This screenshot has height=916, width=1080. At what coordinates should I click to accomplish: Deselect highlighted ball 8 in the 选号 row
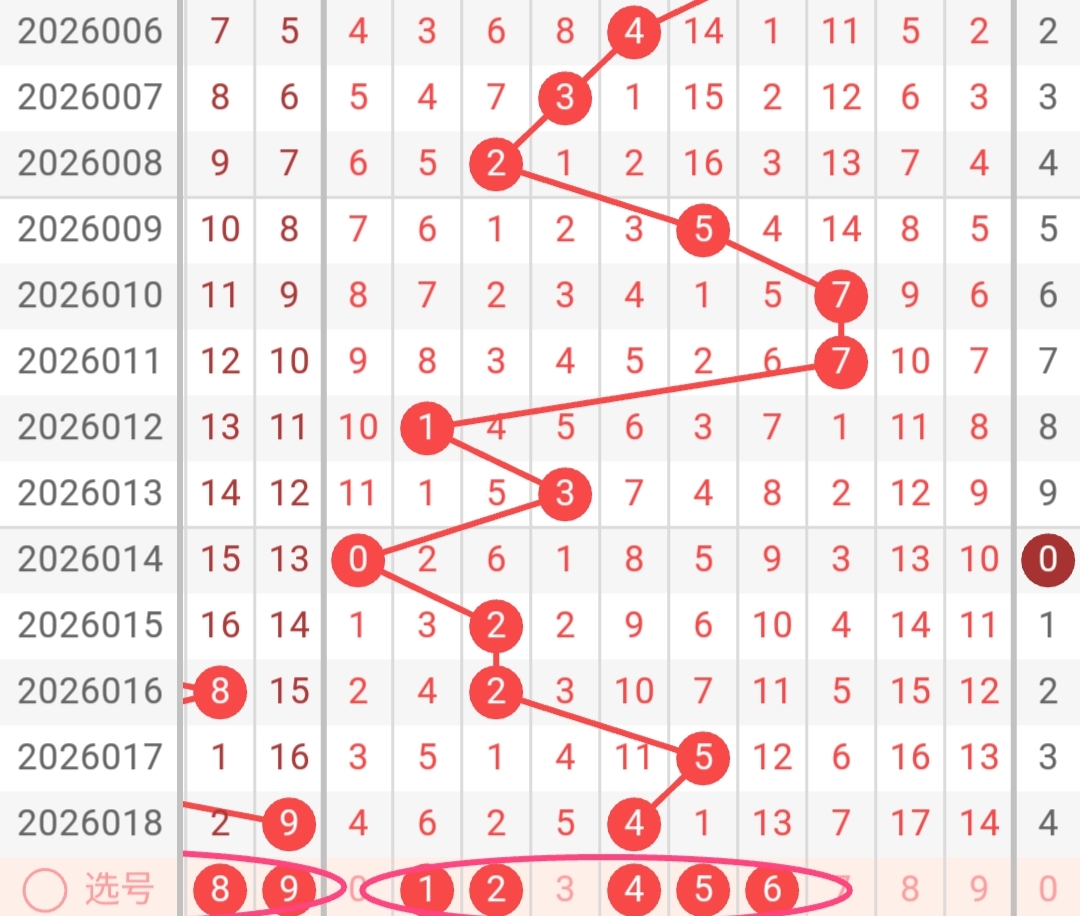220,888
